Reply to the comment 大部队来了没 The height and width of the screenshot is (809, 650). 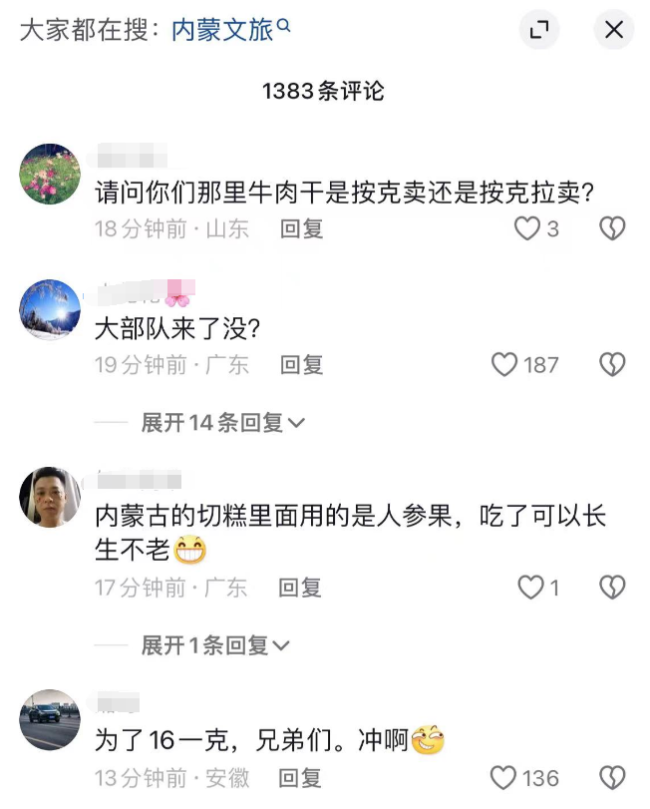(x=301, y=365)
